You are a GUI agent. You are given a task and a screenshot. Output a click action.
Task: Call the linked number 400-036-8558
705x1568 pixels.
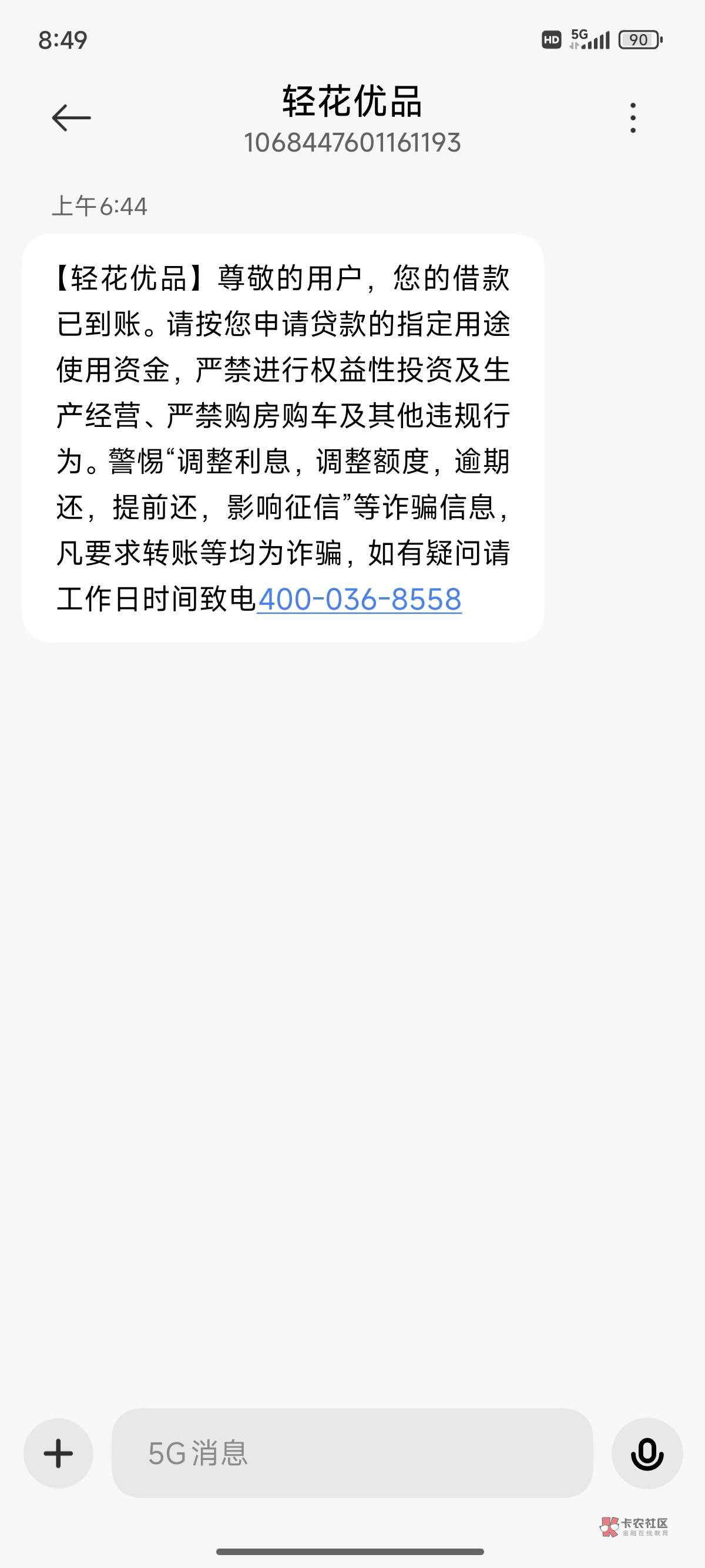tap(359, 600)
